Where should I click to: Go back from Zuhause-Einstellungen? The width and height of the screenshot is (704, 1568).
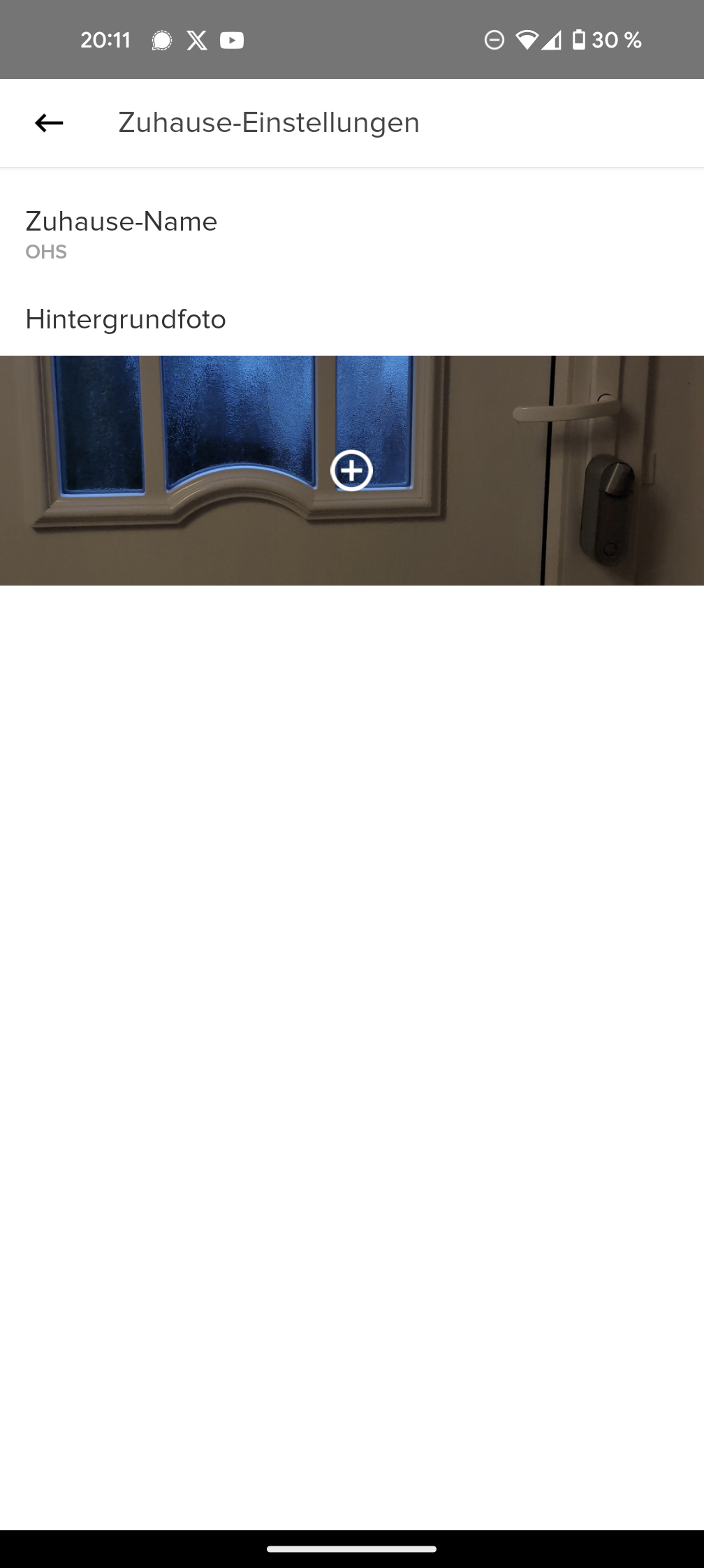[x=49, y=123]
